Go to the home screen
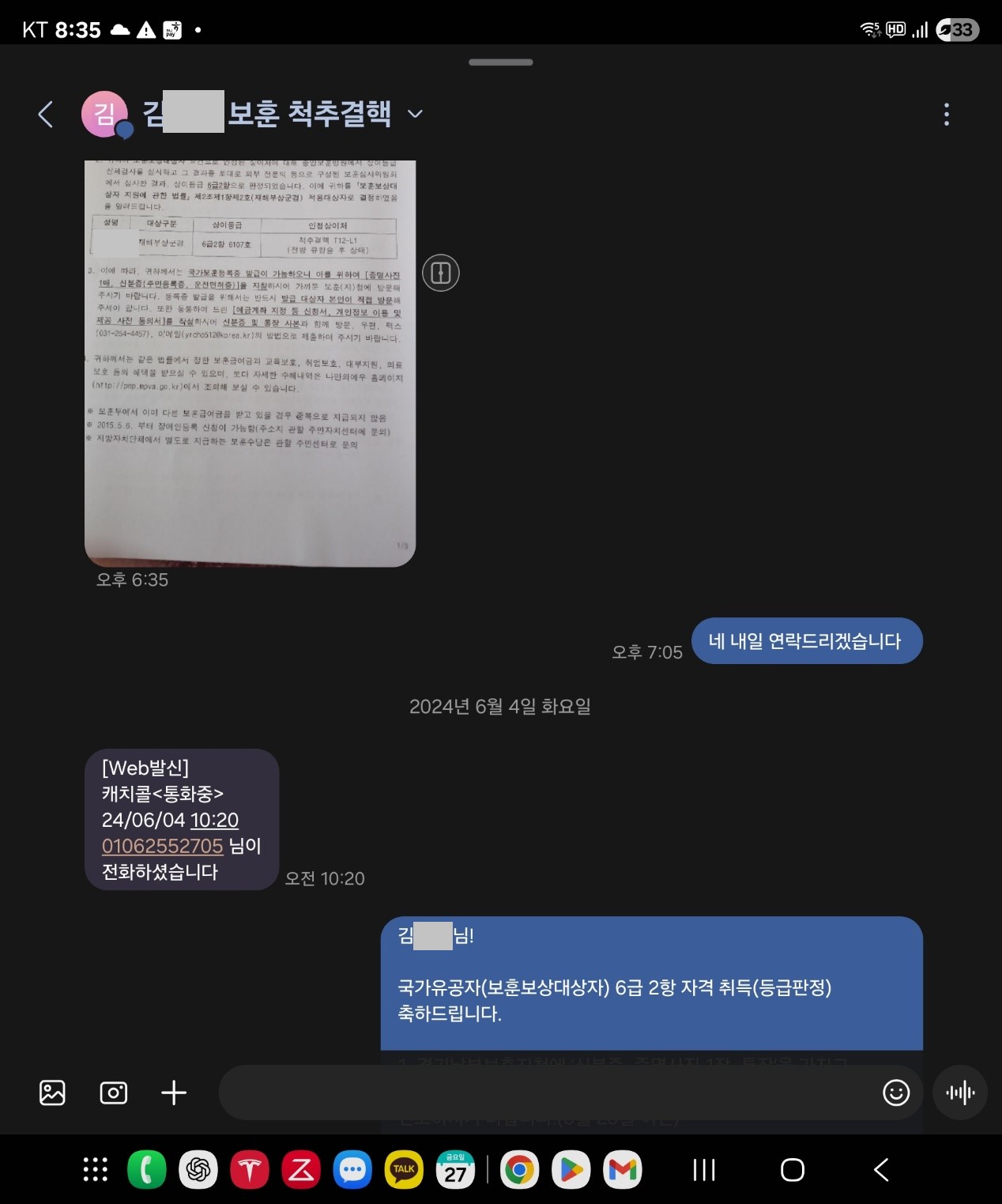Viewport: 1002px width, 1204px height. pos(792,1170)
